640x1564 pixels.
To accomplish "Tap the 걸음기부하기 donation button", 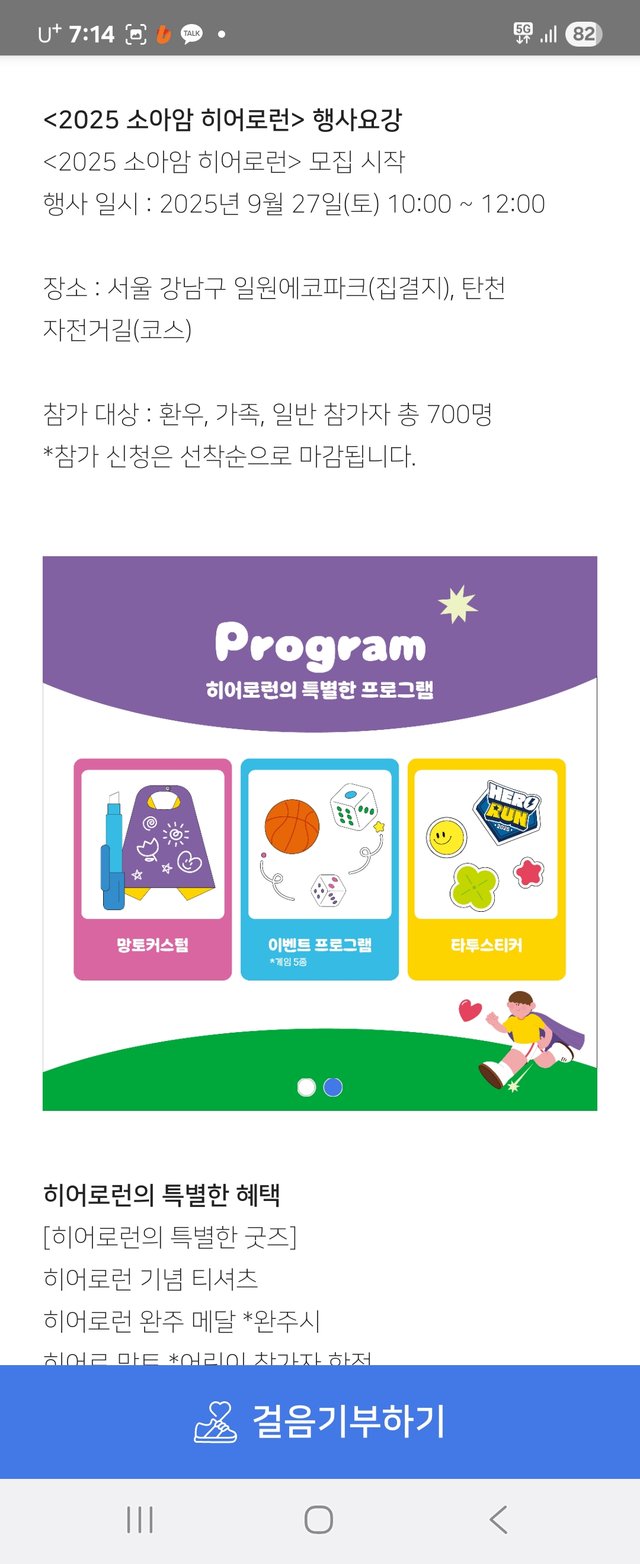I will [320, 1421].
